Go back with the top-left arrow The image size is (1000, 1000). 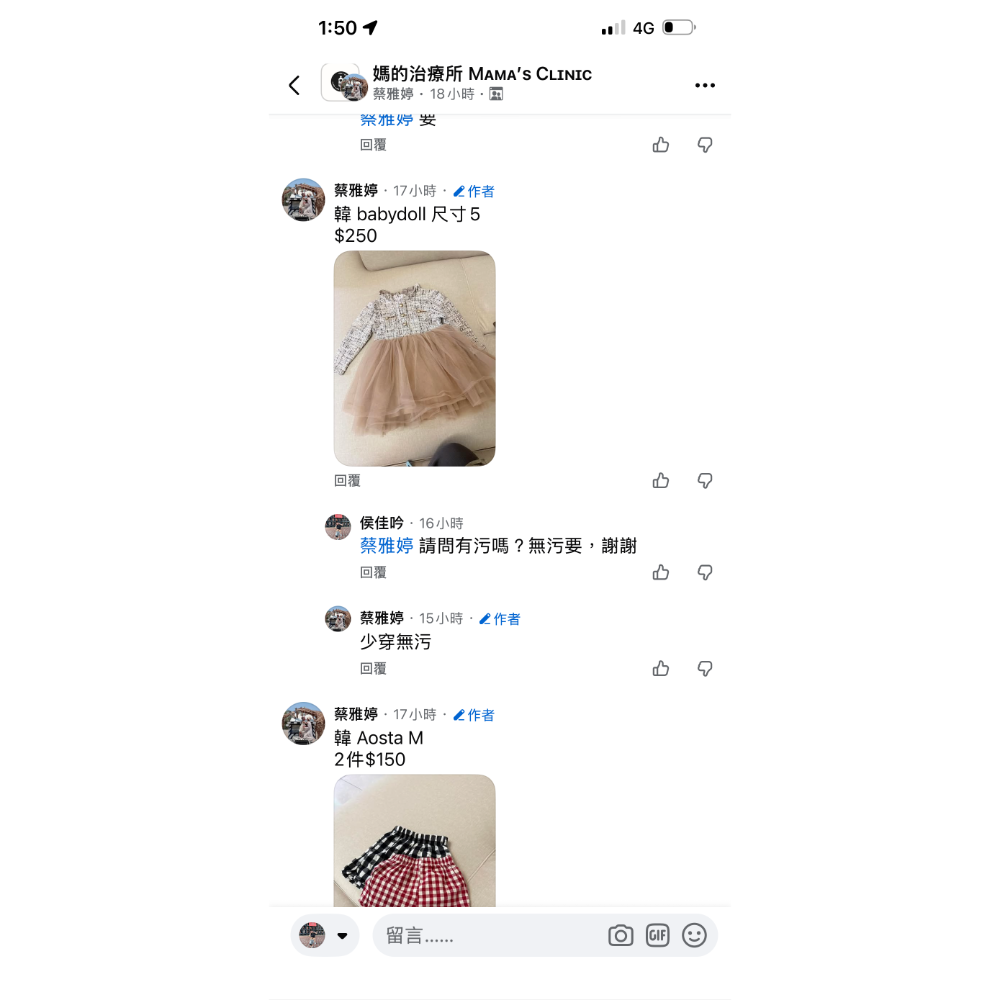(294, 85)
